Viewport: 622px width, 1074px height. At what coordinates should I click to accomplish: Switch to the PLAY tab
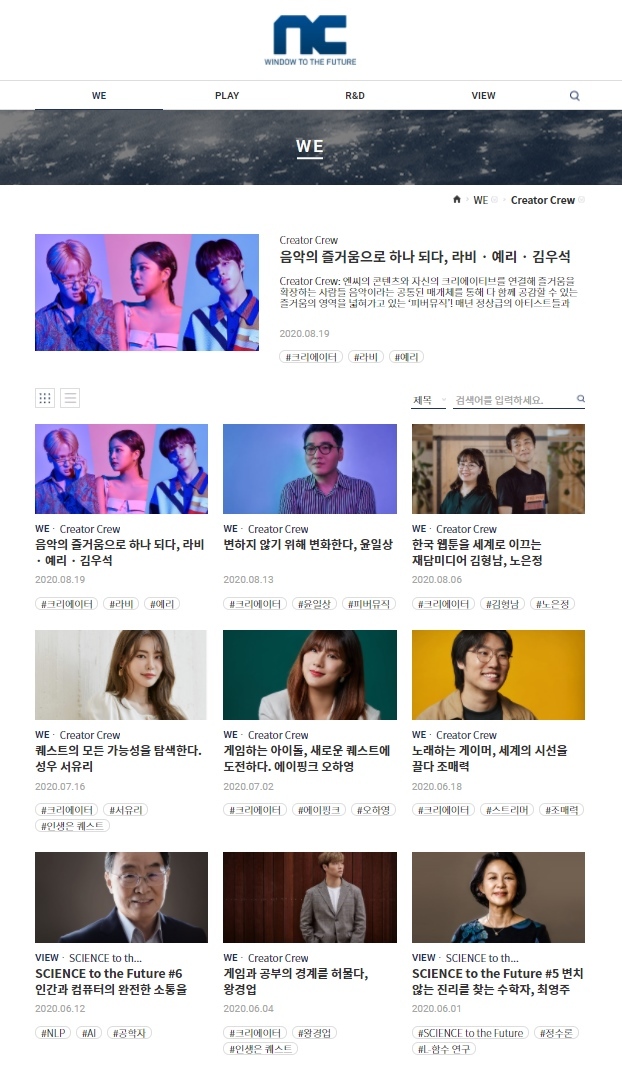coord(227,96)
